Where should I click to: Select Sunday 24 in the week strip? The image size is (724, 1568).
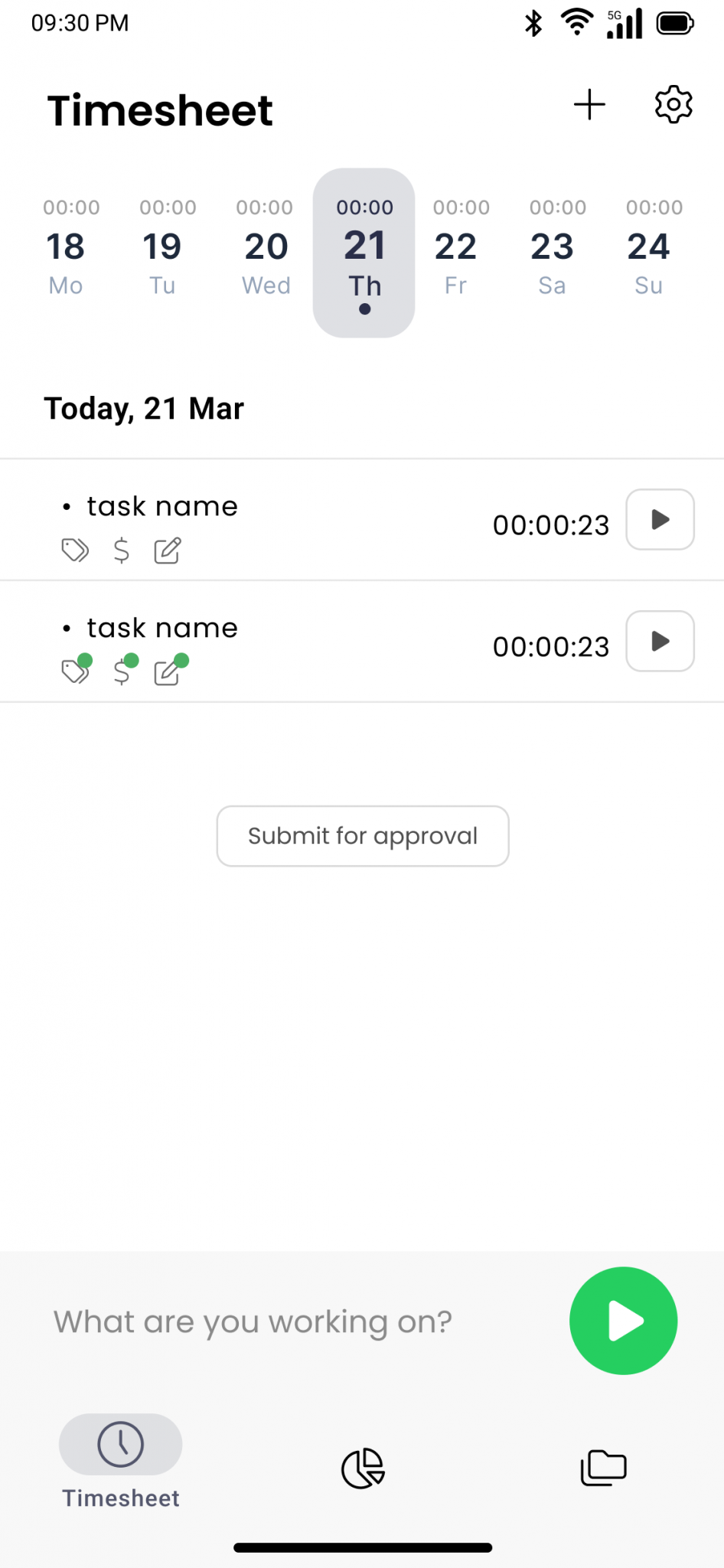(649, 247)
